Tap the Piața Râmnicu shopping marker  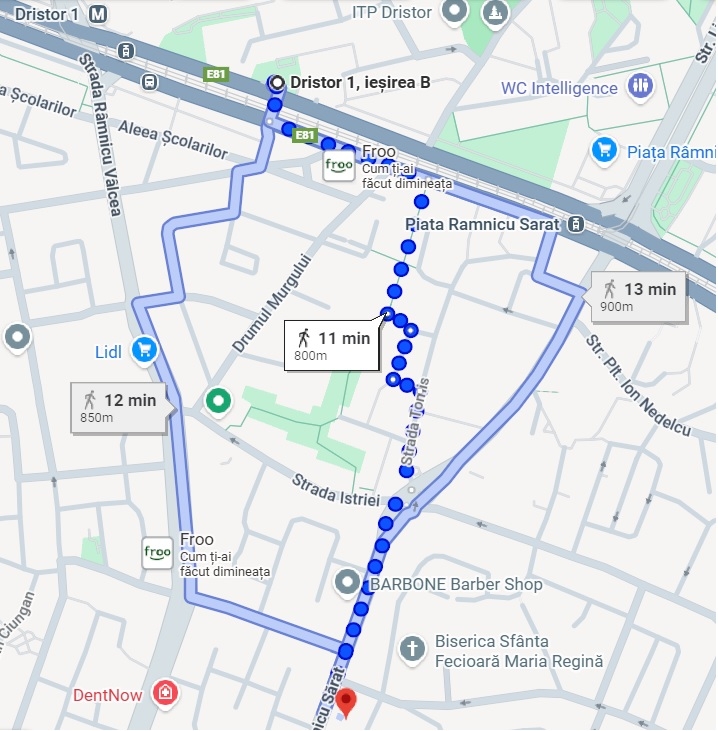pos(604,151)
